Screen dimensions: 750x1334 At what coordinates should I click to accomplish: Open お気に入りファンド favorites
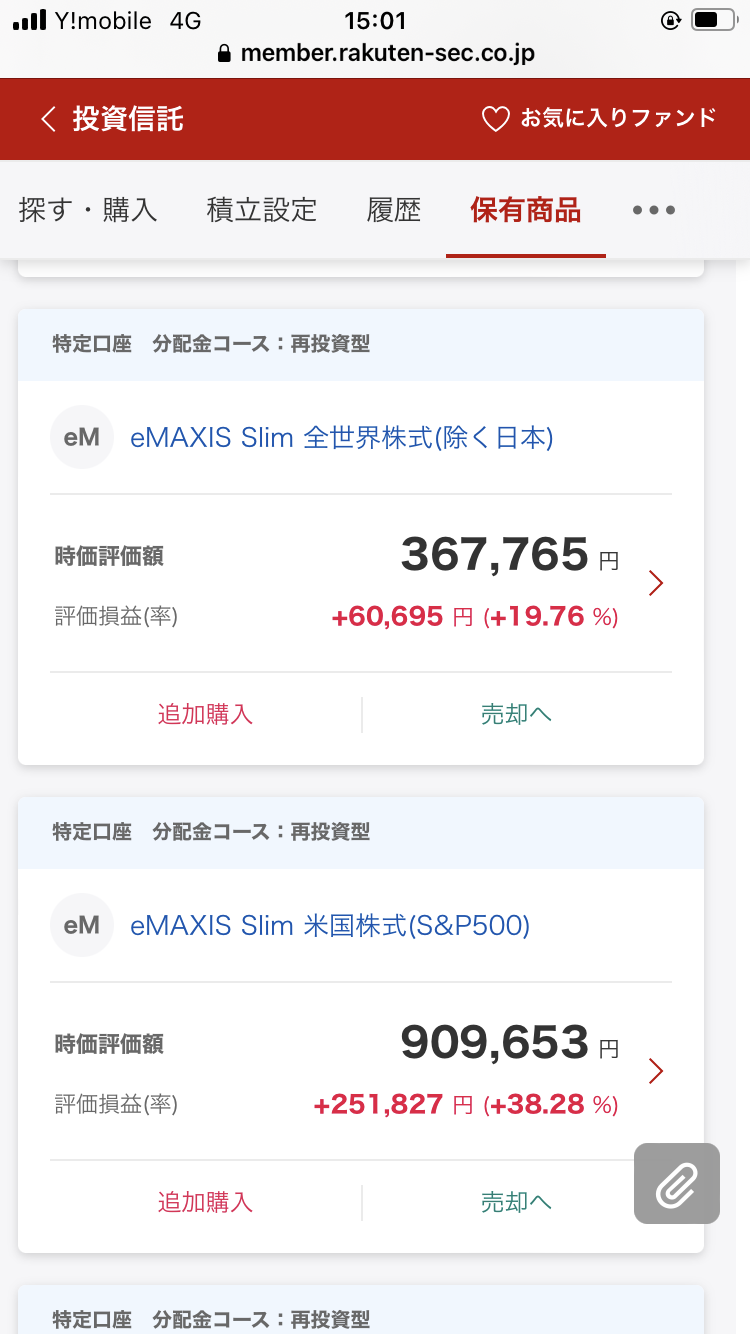point(599,119)
